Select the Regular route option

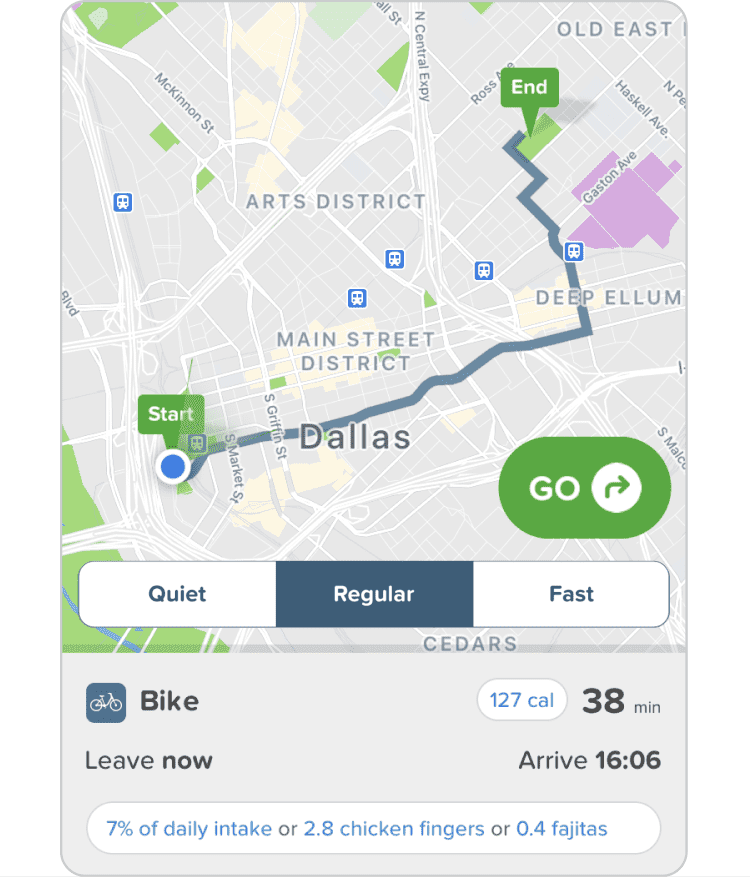click(x=374, y=594)
